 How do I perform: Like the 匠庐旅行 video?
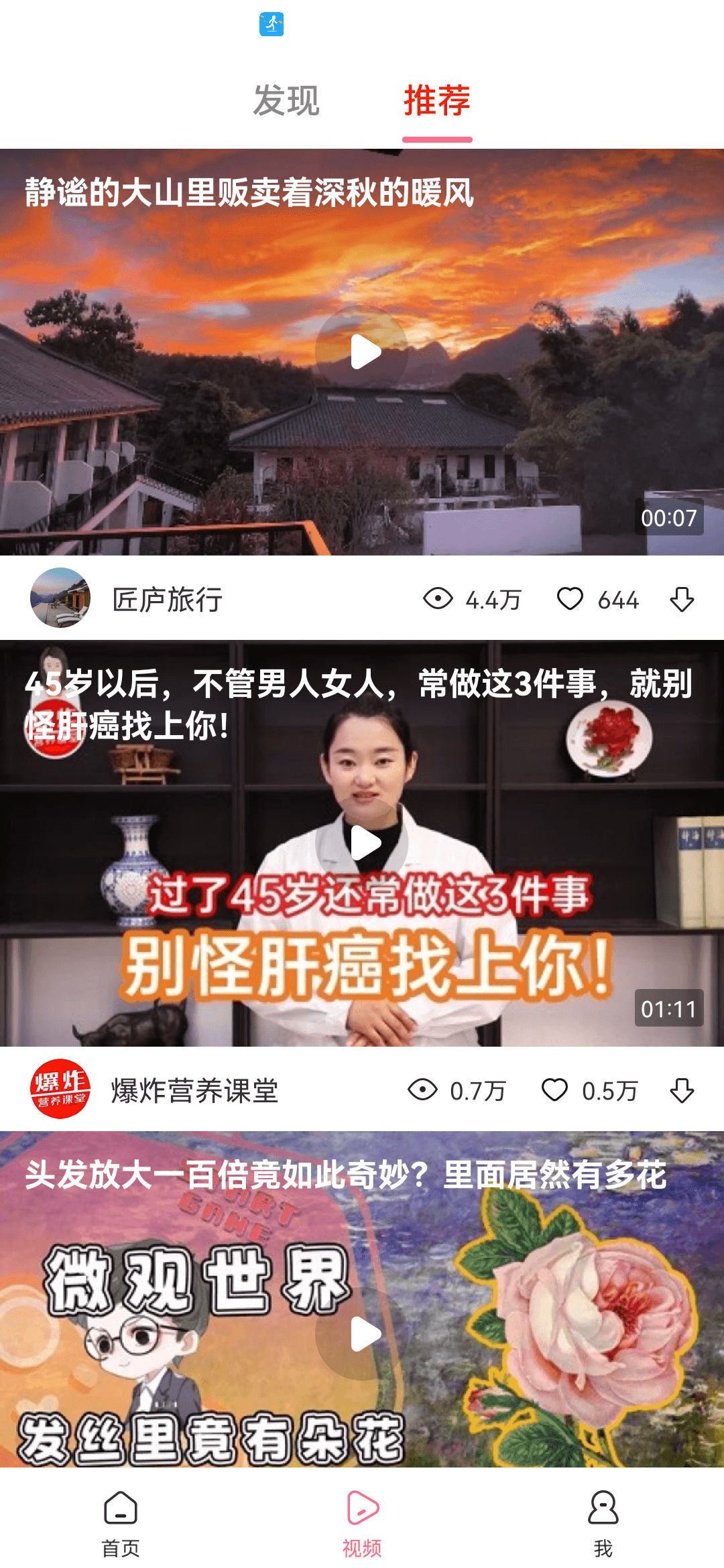[570, 598]
